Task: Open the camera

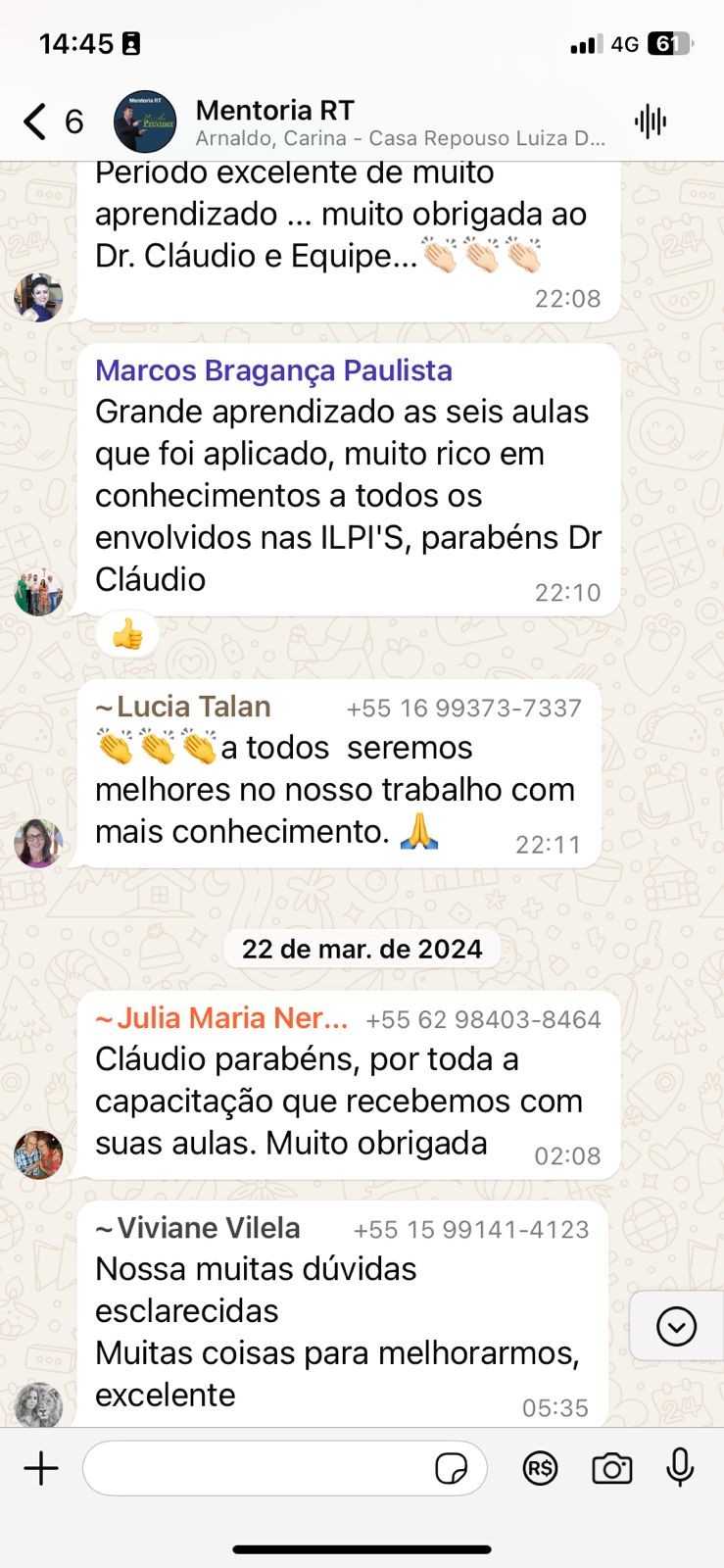Action: (x=611, y=1468)
